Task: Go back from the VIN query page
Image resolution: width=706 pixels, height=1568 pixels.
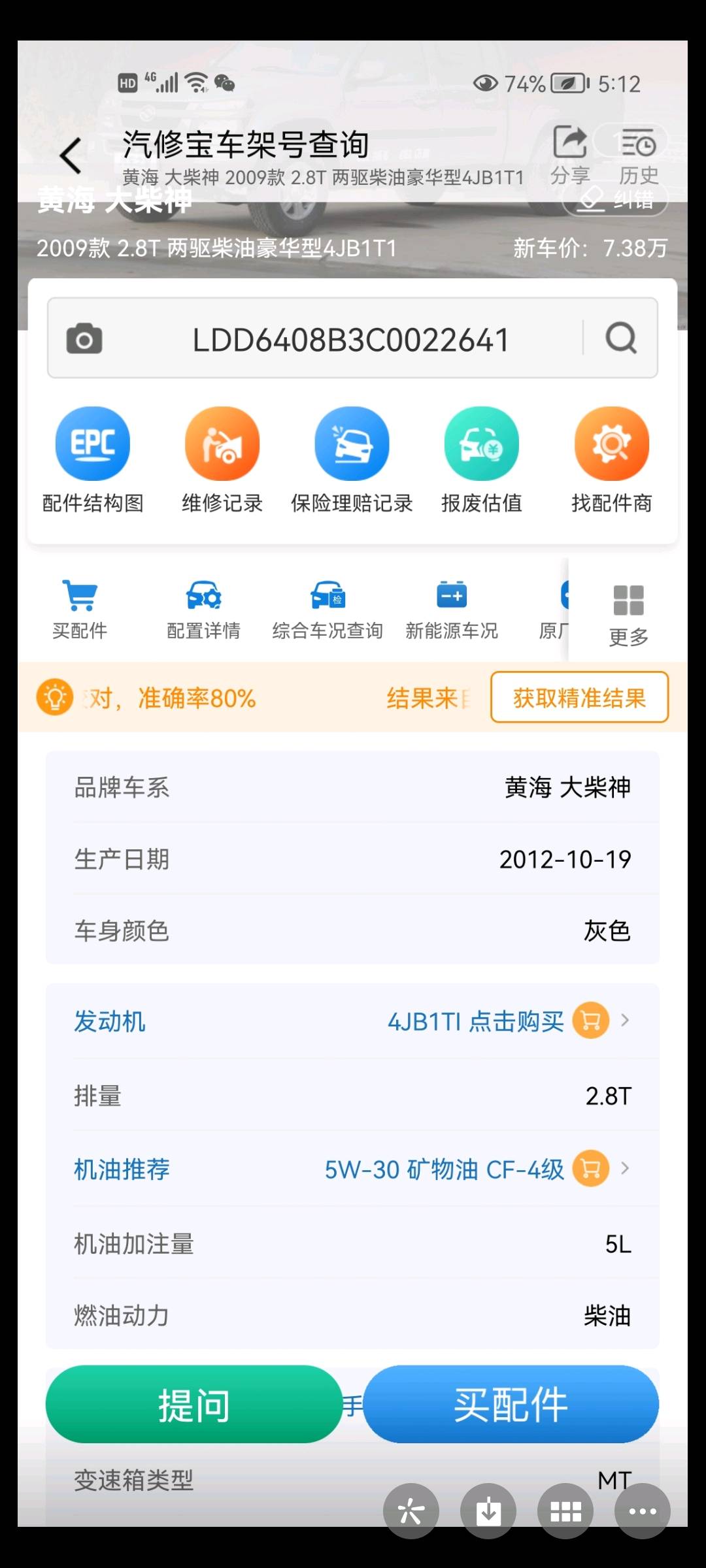Action: 71,156
